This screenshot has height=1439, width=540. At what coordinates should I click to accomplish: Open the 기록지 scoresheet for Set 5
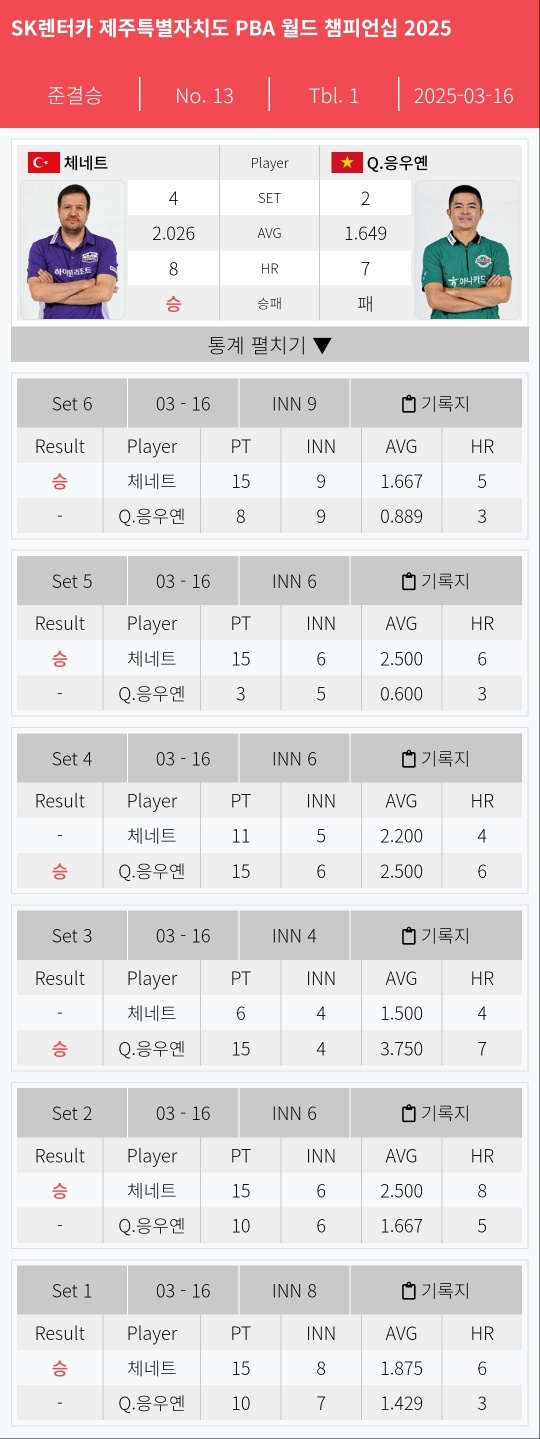tap(435, 581)
